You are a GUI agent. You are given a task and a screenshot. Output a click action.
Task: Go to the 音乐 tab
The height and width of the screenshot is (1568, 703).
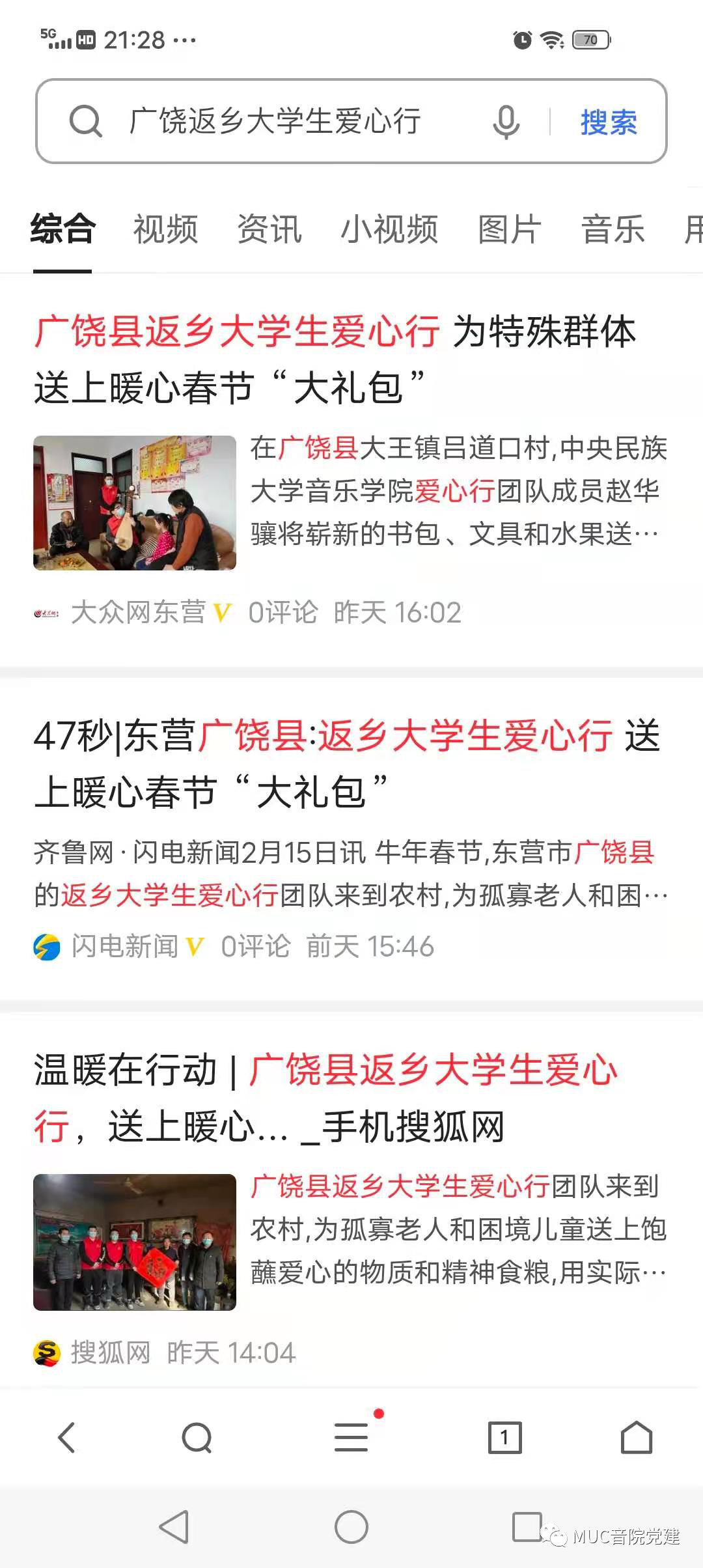click(613, 229)
